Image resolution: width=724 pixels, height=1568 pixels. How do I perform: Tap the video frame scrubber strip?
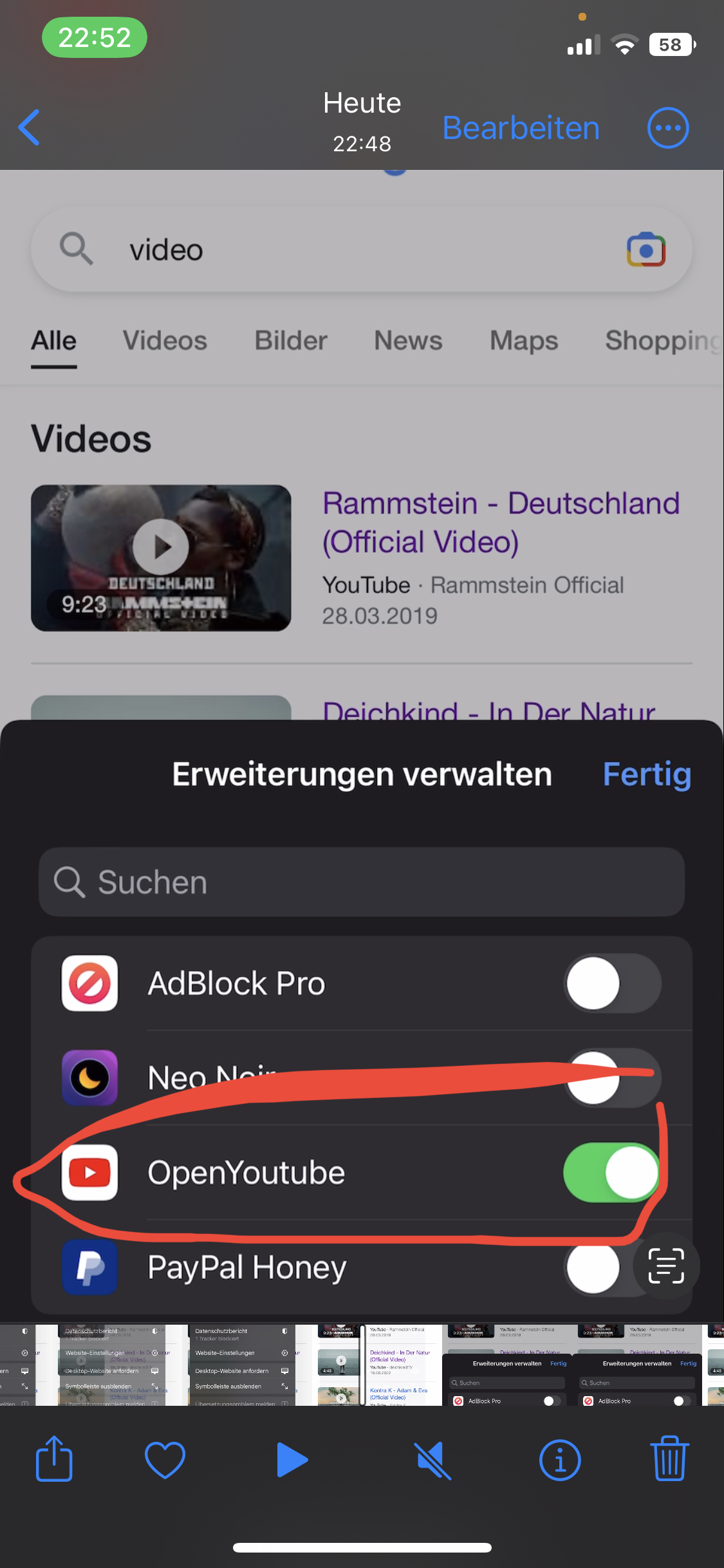(x=362, y=1365)
